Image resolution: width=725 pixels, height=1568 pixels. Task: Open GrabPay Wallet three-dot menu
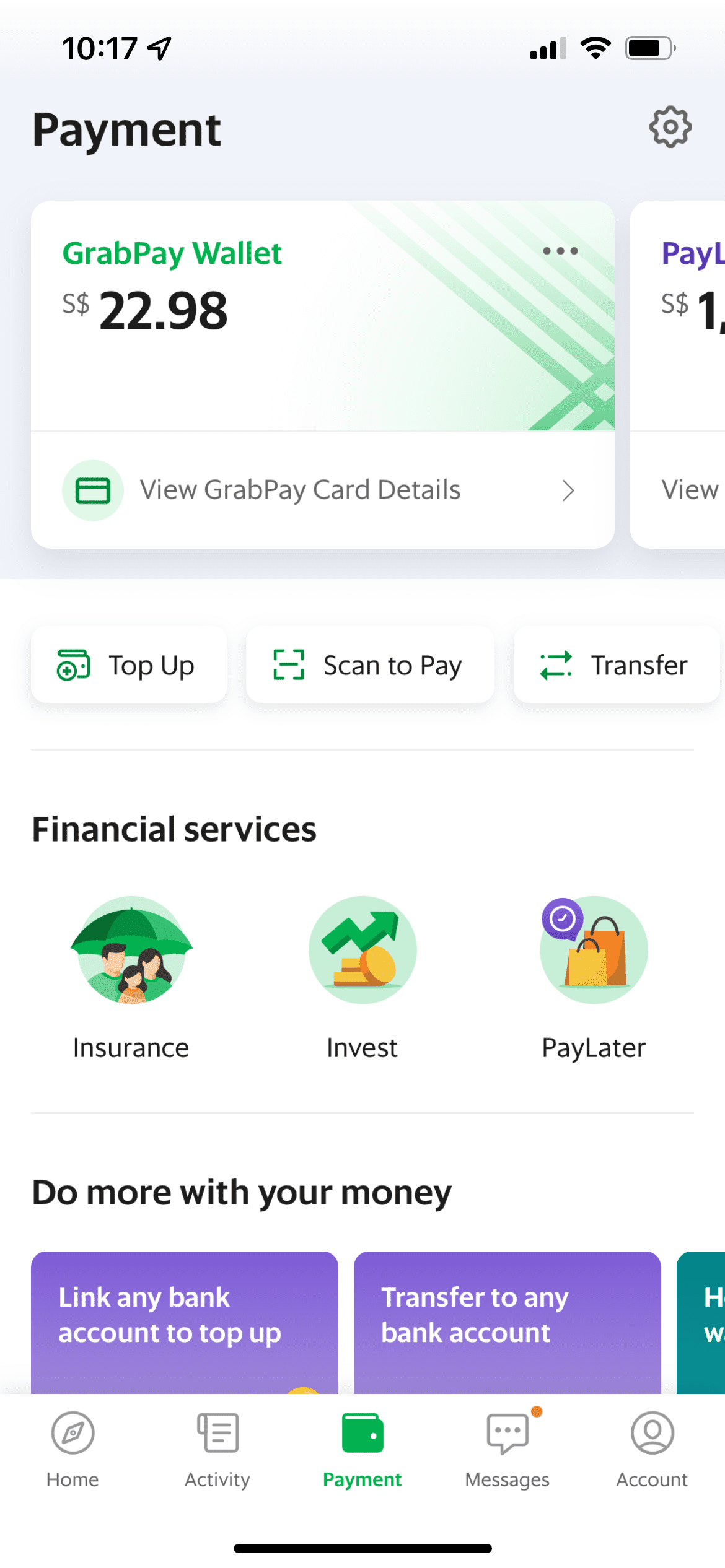tap(560, 251)
